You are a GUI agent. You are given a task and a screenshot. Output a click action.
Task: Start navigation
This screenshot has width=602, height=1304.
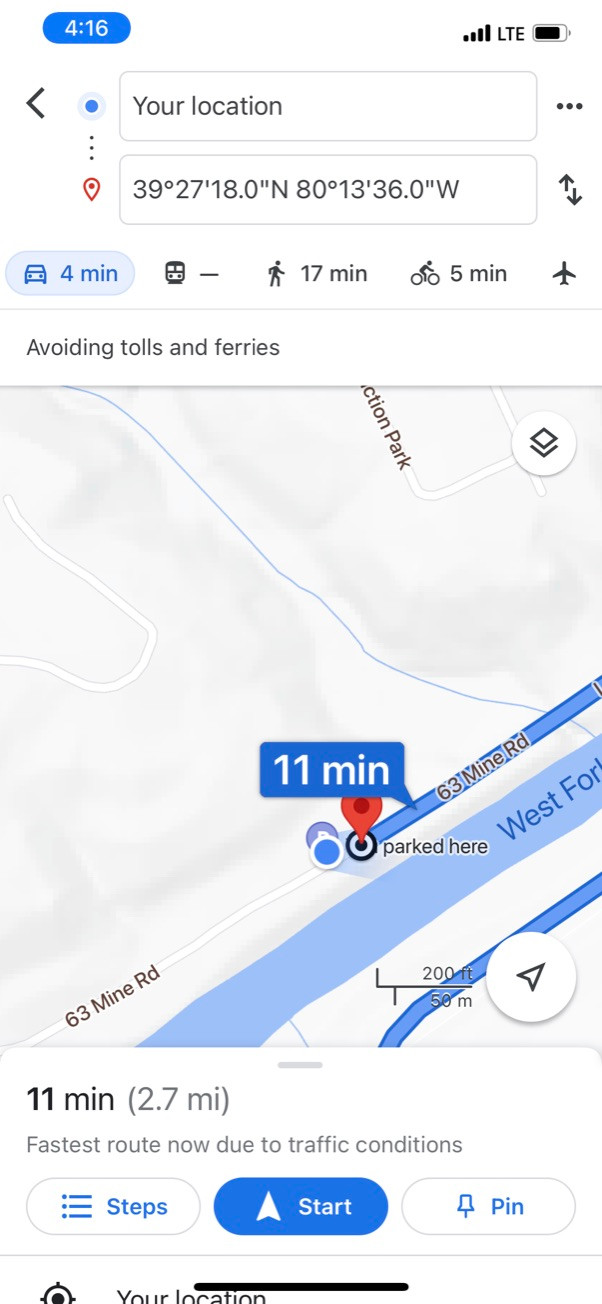pyautogui.click(x=300, y=1207)
